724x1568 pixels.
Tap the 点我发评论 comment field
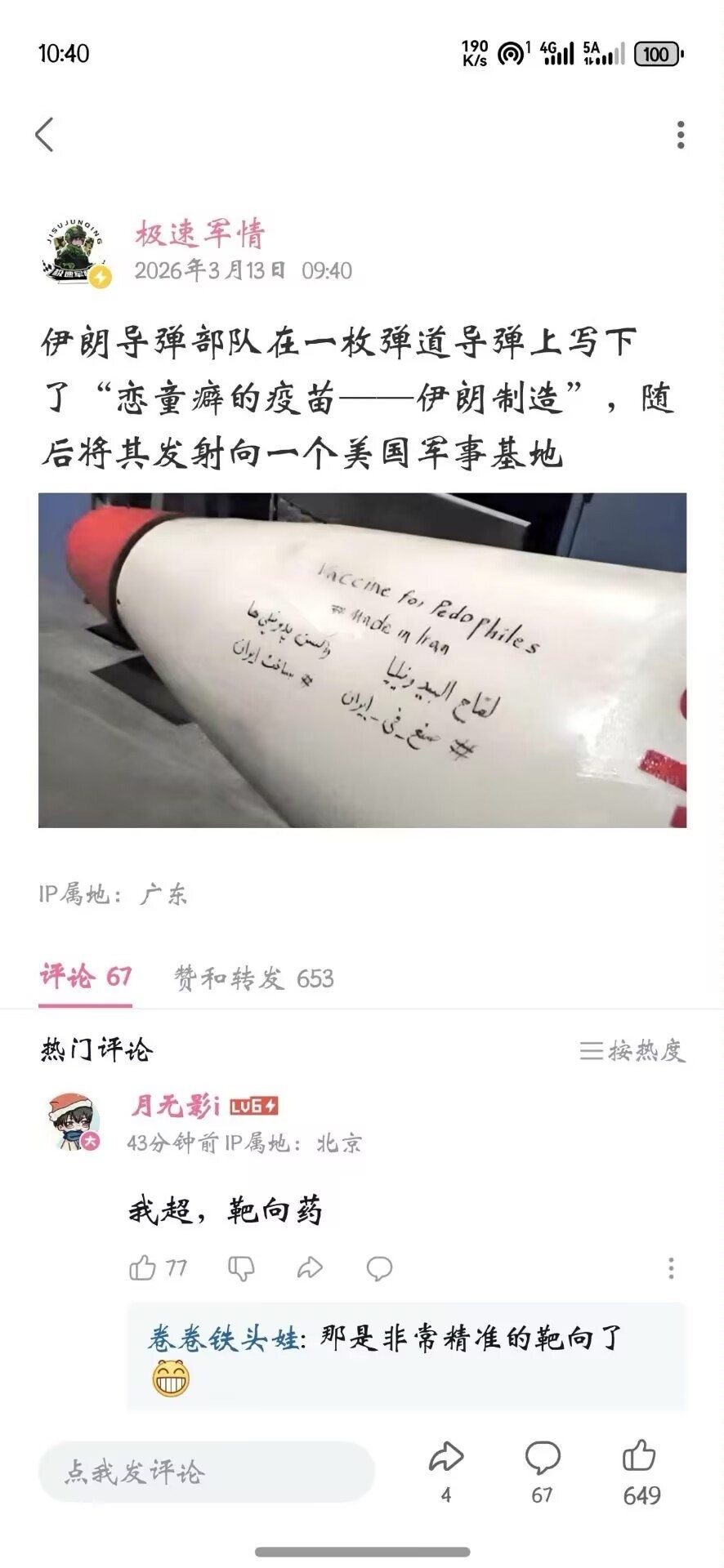point(206,1472)
